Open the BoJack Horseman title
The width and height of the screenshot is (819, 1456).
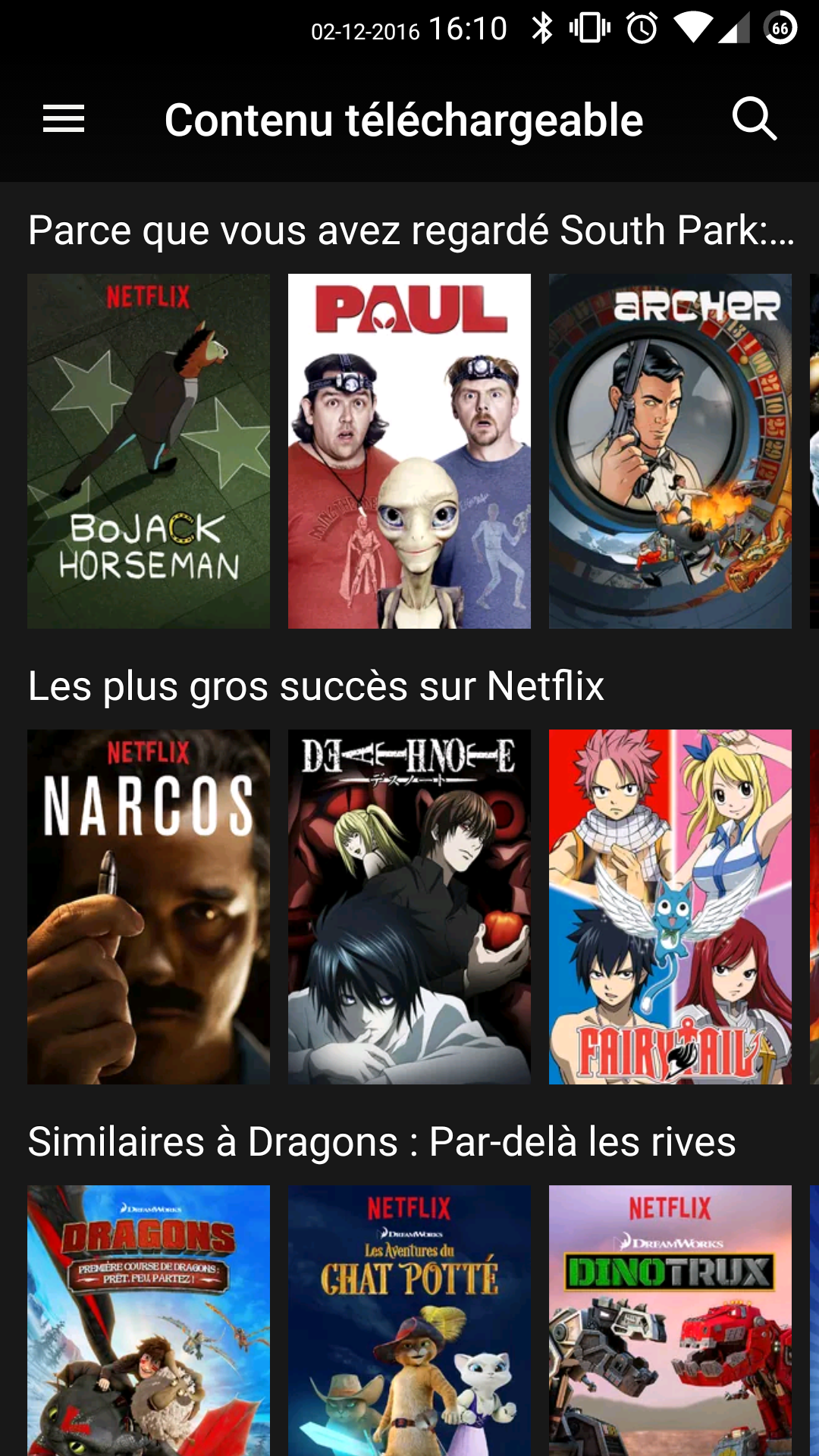(x=149, y=451)
